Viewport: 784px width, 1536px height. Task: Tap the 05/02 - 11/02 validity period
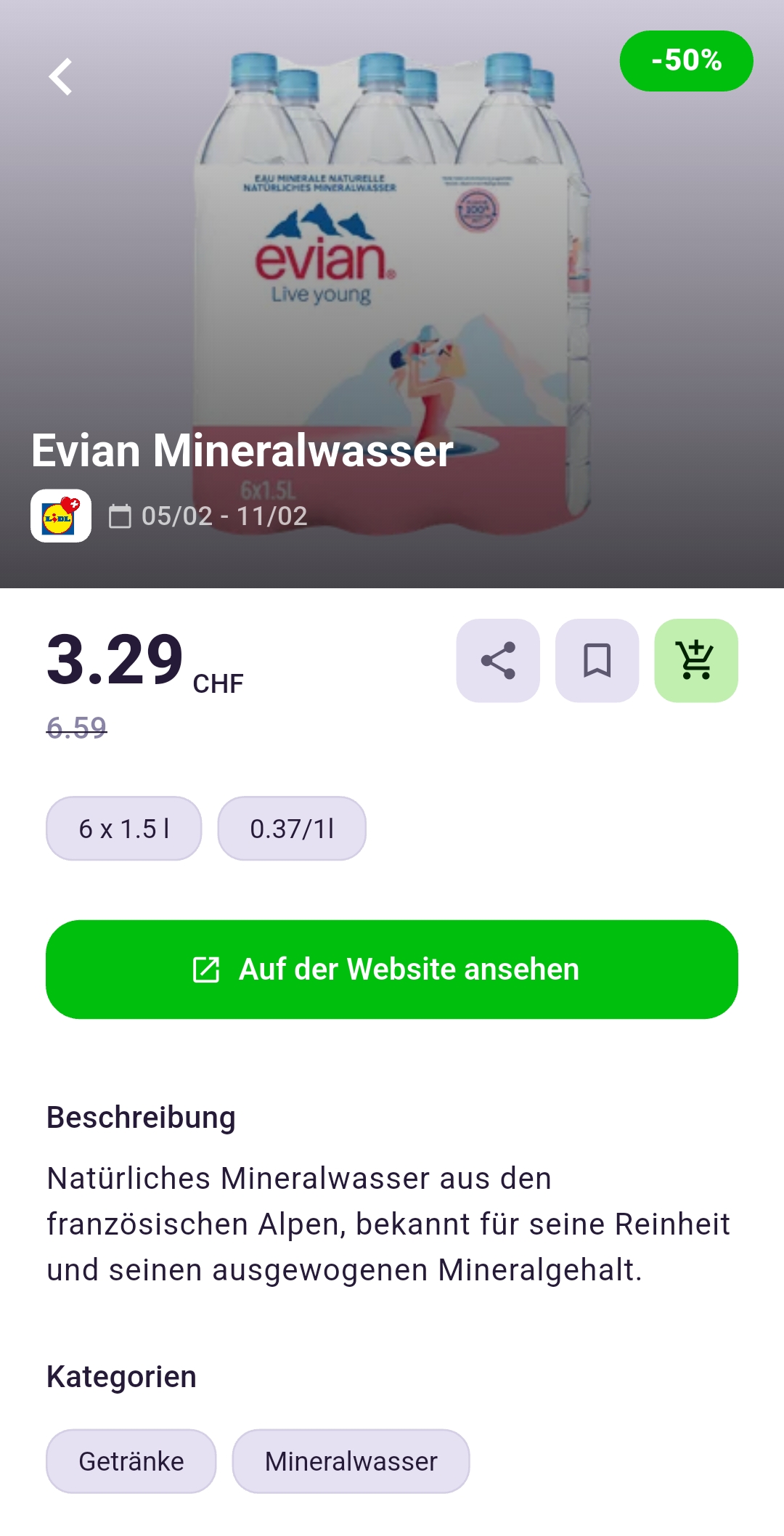pos(224,516)
